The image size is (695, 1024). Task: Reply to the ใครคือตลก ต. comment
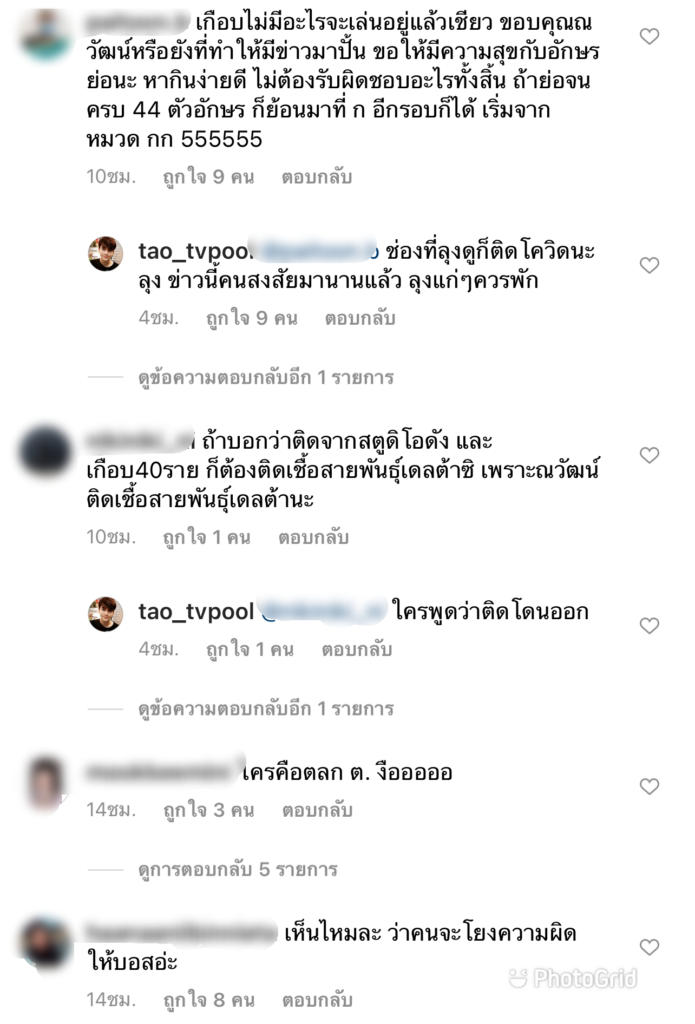pyautogui.click(x=317, y=810)
